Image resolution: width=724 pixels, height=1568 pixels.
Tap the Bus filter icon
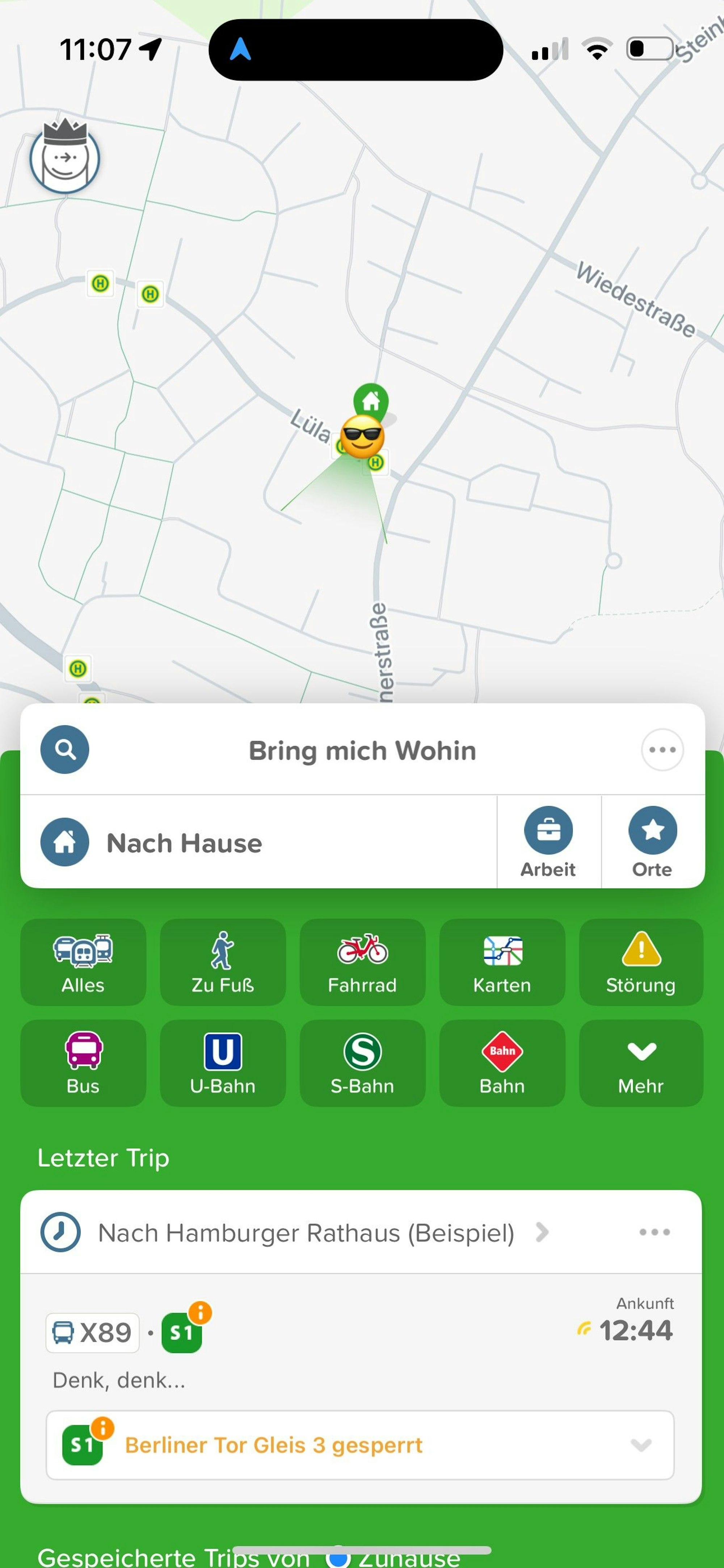[x=83, y=1063]
